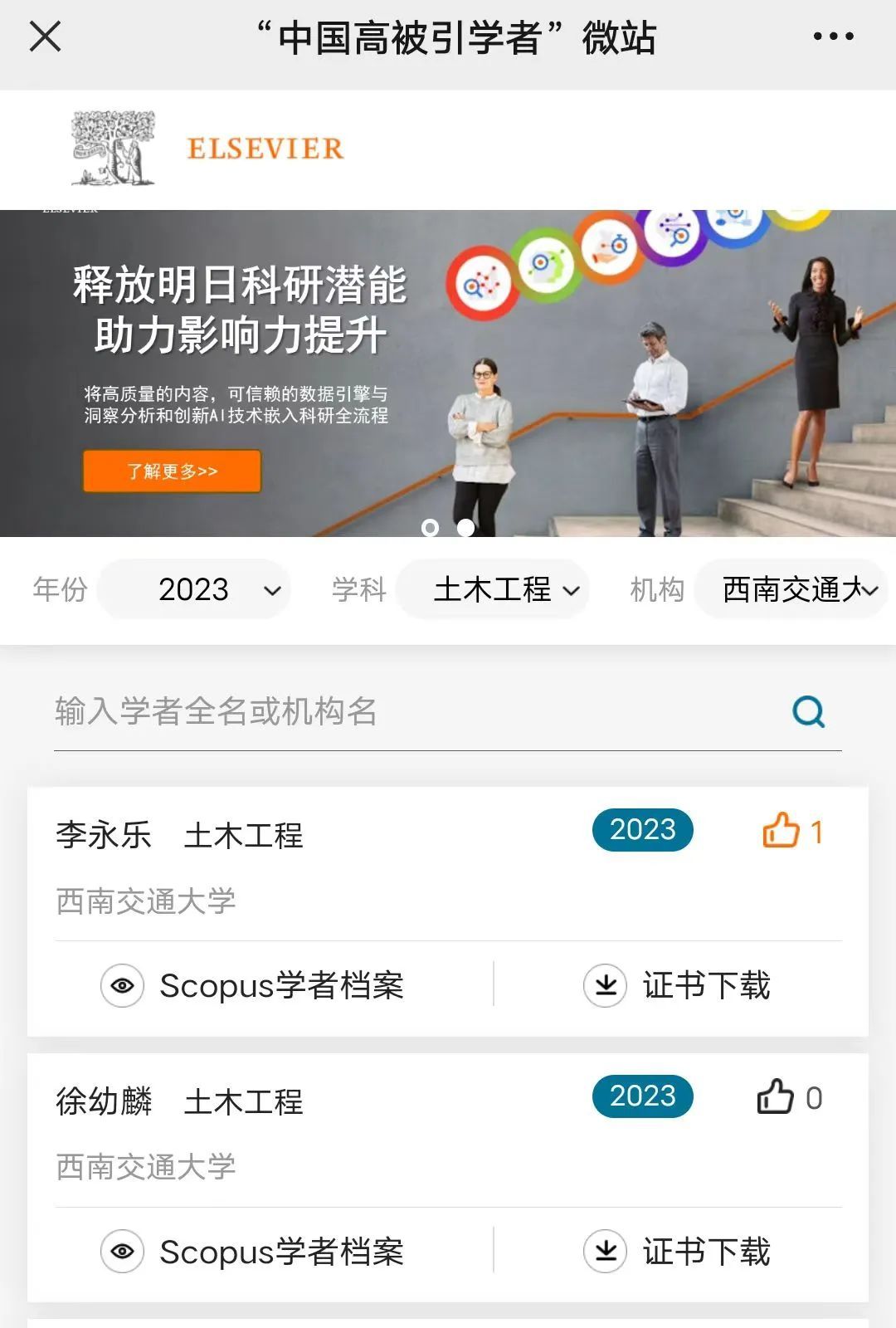
Task: Expand the 学科 土木工程 dropdown
Action: 494,590
